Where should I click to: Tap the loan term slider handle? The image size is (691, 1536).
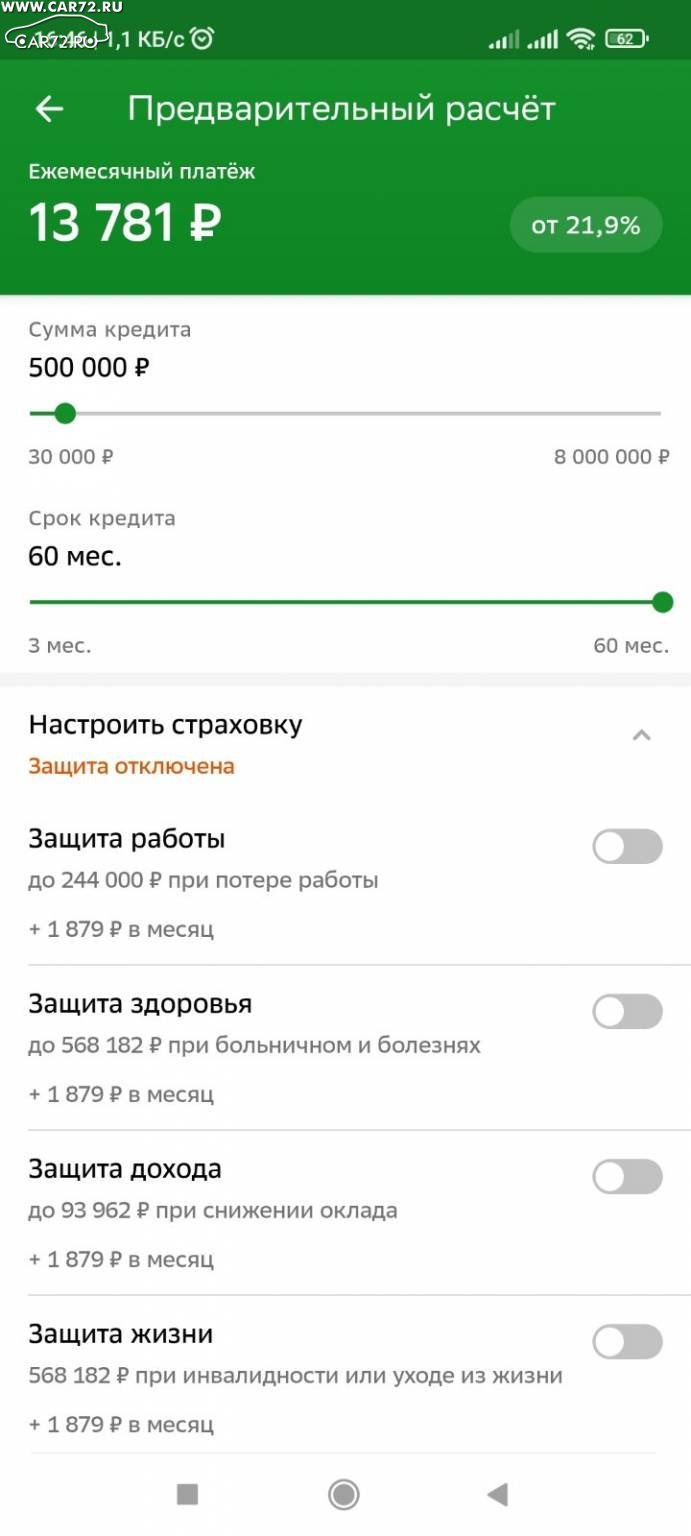point(662,602)
